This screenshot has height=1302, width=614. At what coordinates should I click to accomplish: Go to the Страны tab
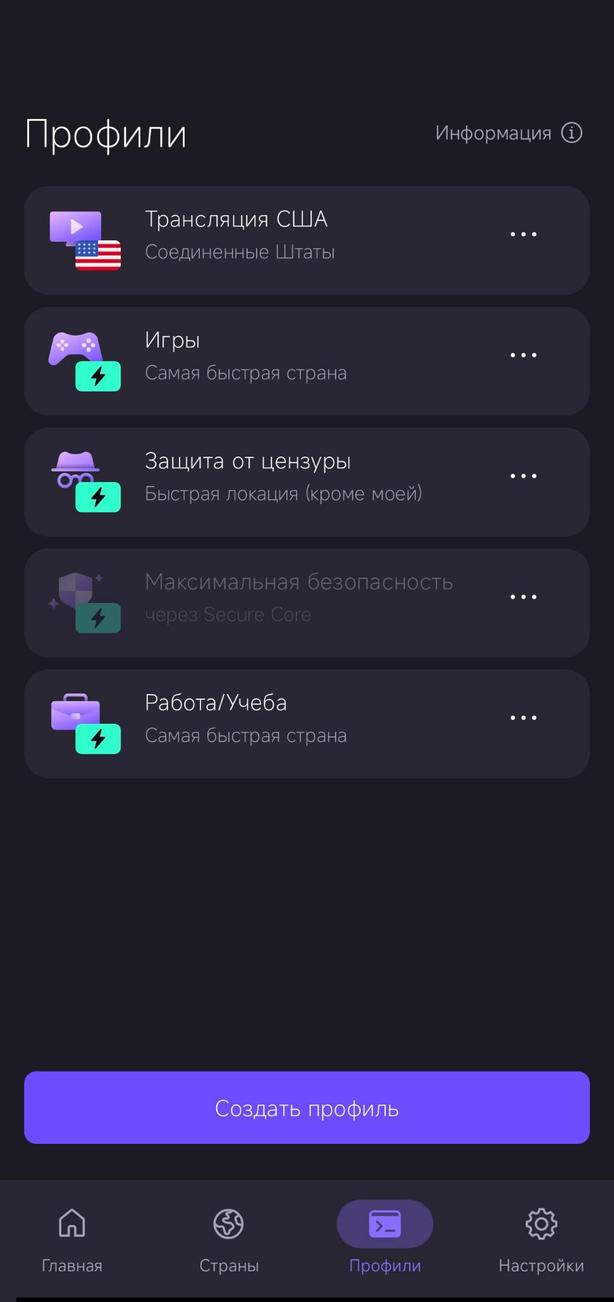[x=229, y=1240]
